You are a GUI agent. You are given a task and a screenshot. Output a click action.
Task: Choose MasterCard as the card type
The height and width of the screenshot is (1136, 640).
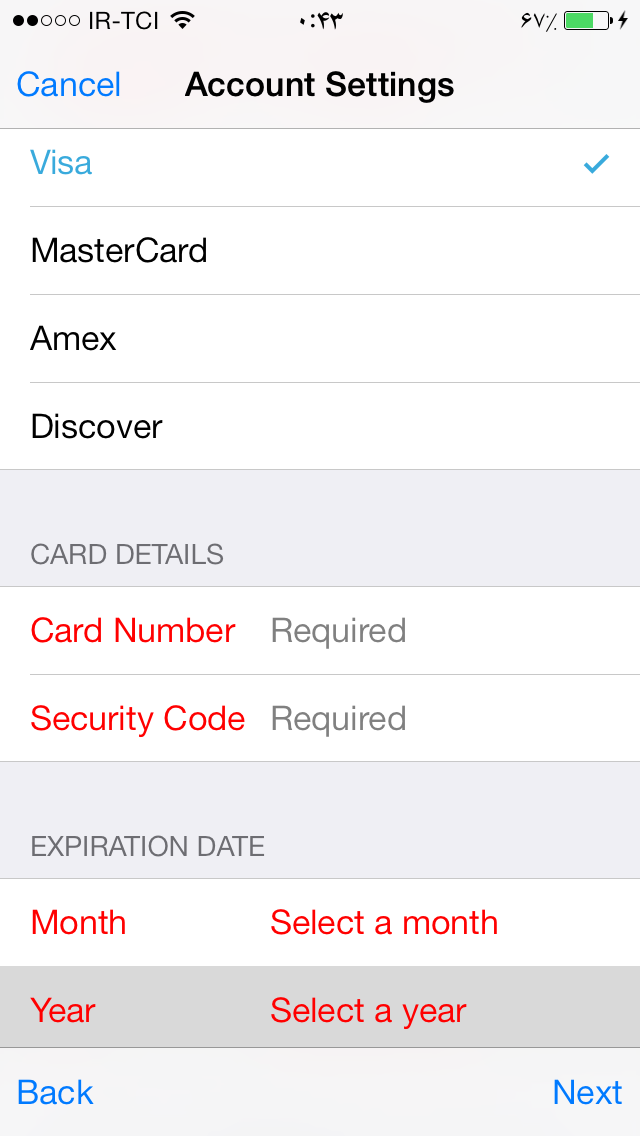pos(320,251)
